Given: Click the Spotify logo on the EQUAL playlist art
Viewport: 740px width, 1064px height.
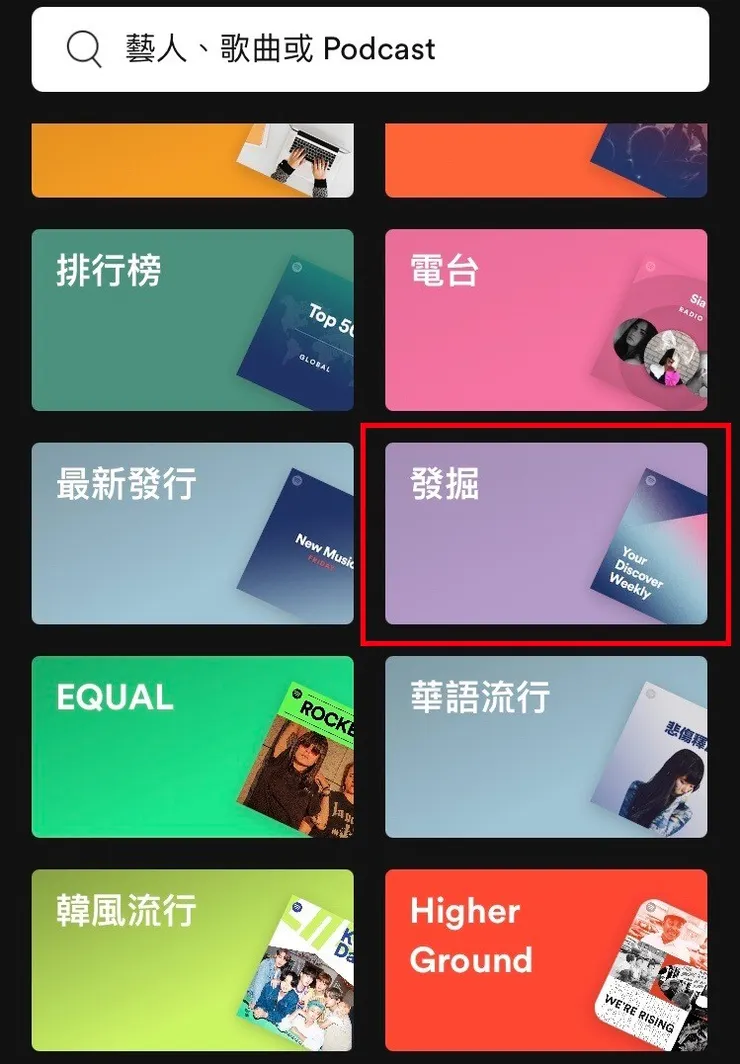Looking at the screenshot, I should pos(296,693).
